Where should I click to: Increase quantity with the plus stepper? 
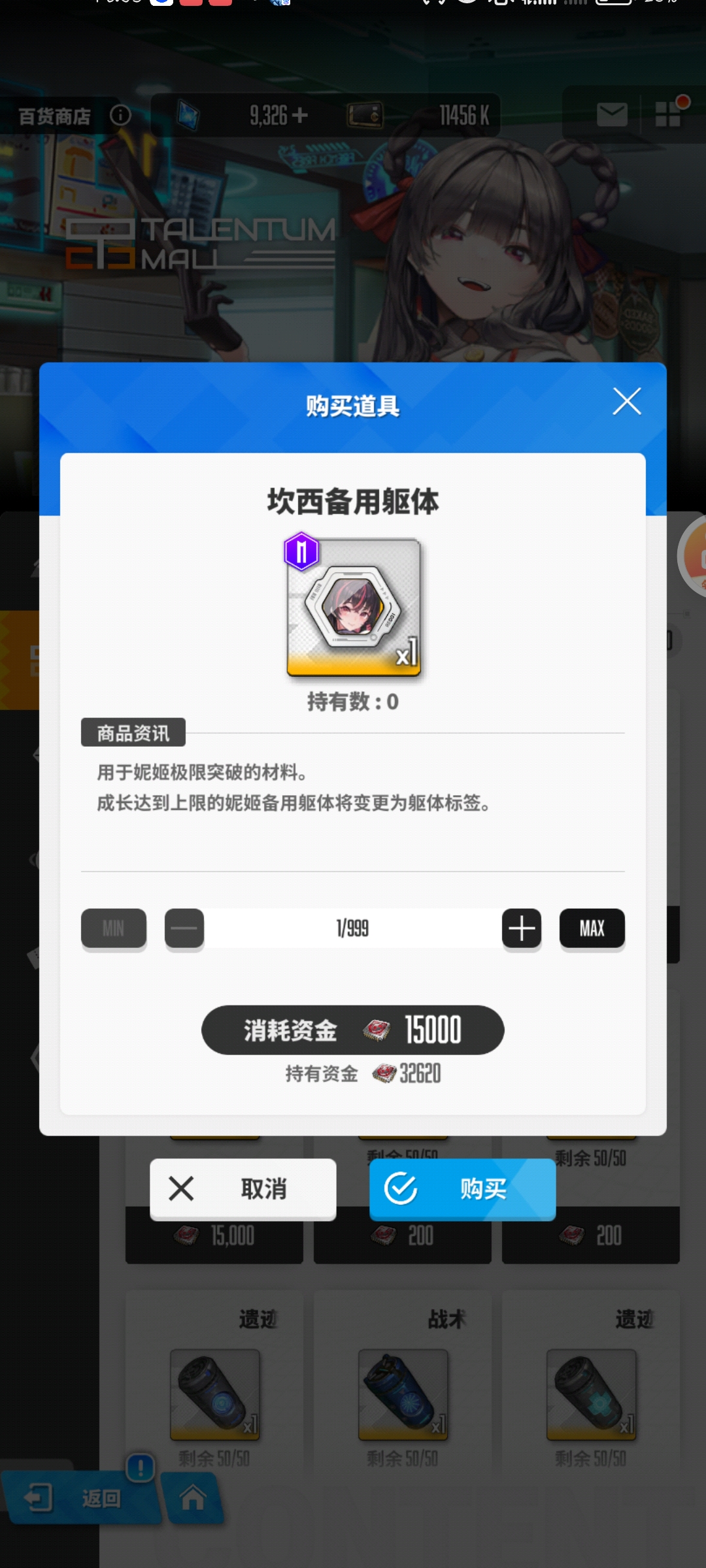tap(521, 929)
